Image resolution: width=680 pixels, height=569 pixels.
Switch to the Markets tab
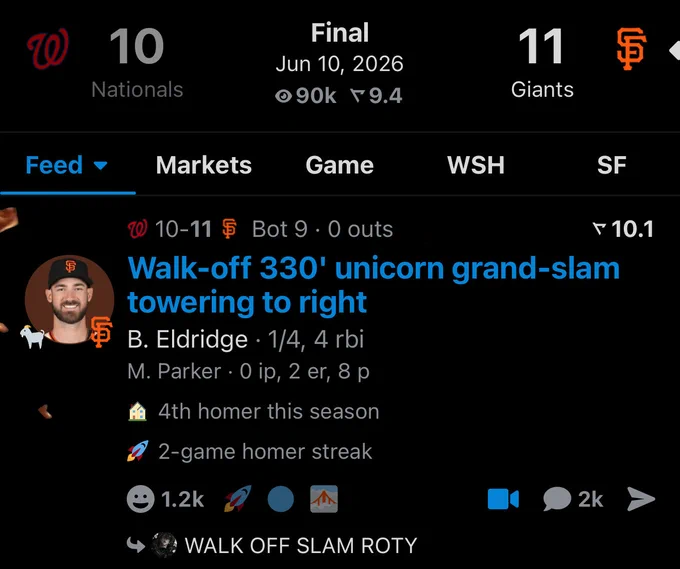pos(203,165)
